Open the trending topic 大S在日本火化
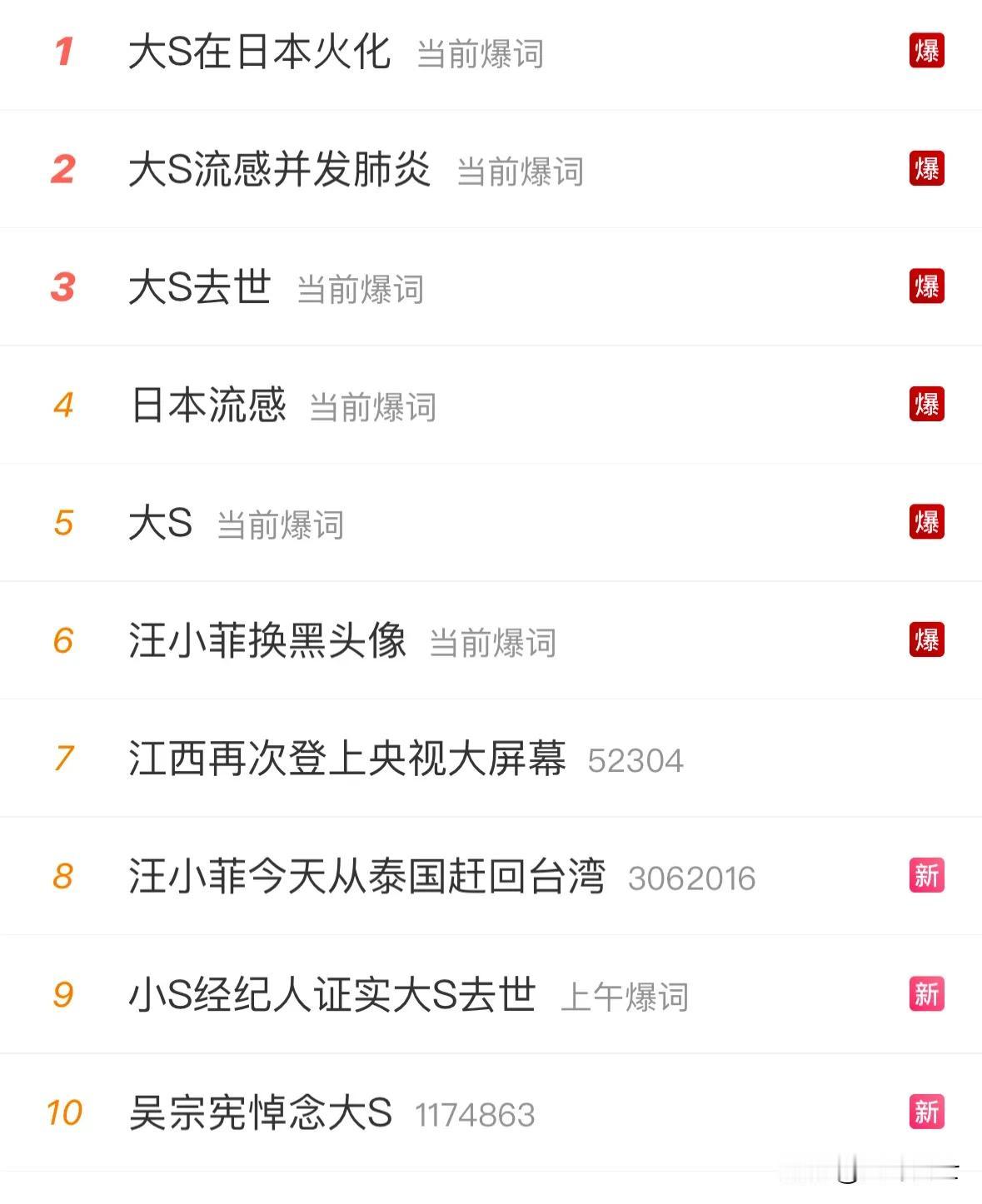Screen dimensions: 982x1204 tap(262, 52)
